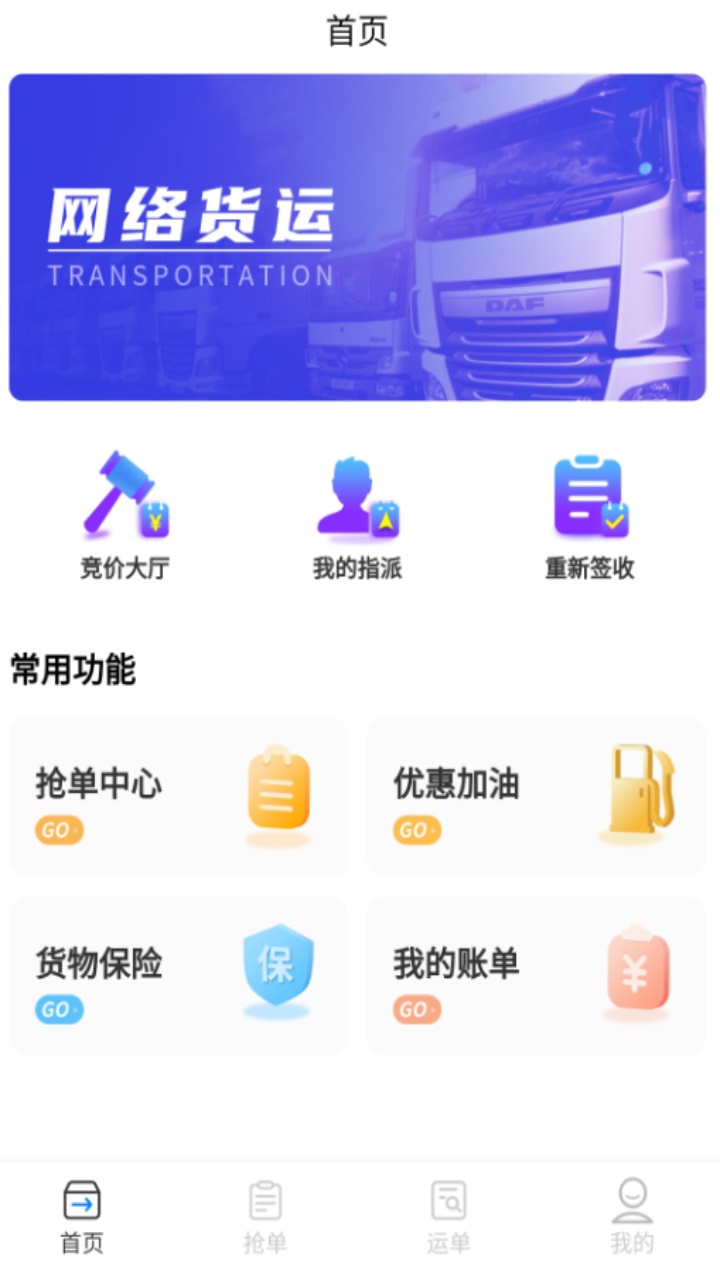Open 竞价大厅 bidding hall
The width and height of the screenshot is (720, 1280).
125,515
